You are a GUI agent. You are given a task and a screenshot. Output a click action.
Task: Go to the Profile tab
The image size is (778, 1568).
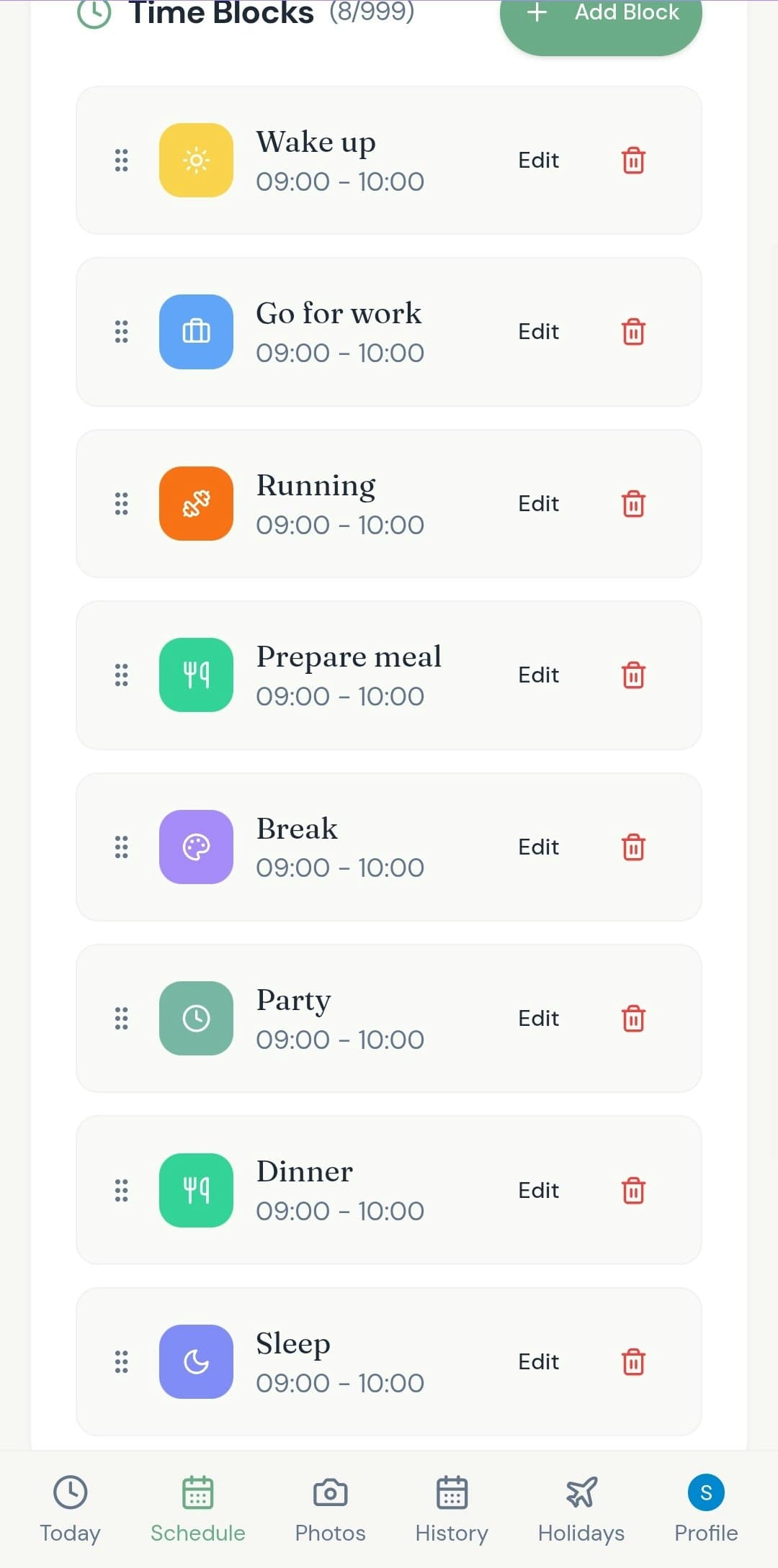point(705,1508)
